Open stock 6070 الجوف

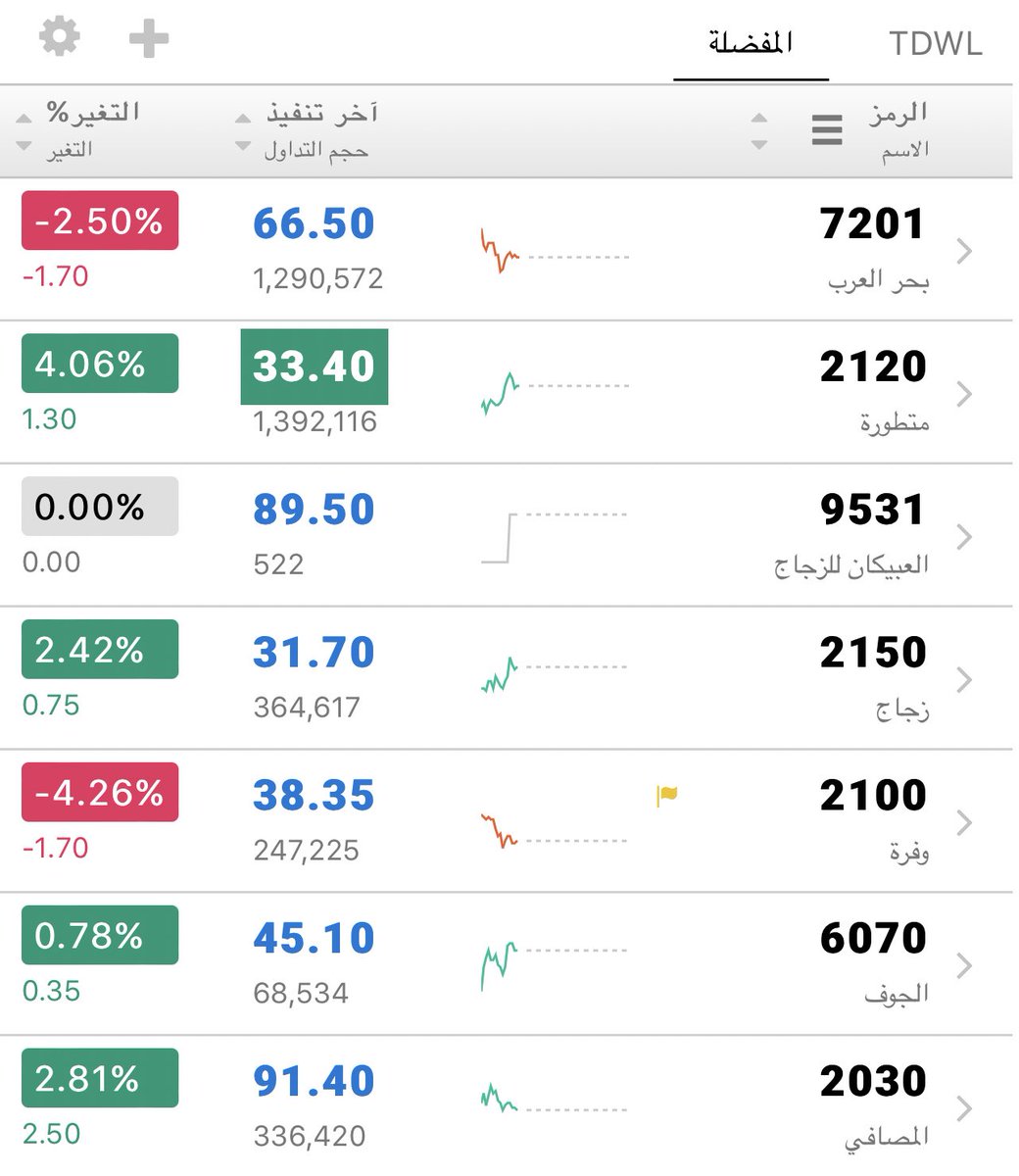(507, 964)
